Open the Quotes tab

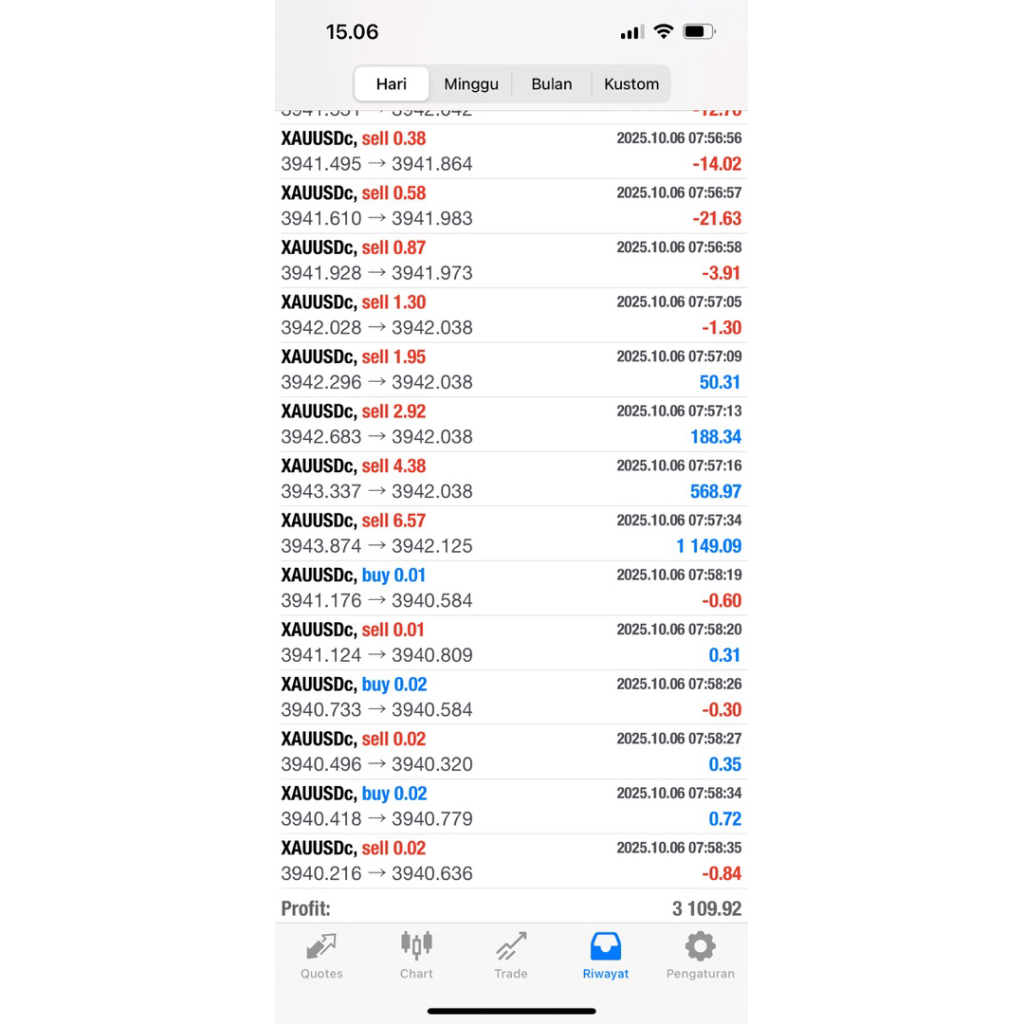pyautogui.click(x=321, y=955)
